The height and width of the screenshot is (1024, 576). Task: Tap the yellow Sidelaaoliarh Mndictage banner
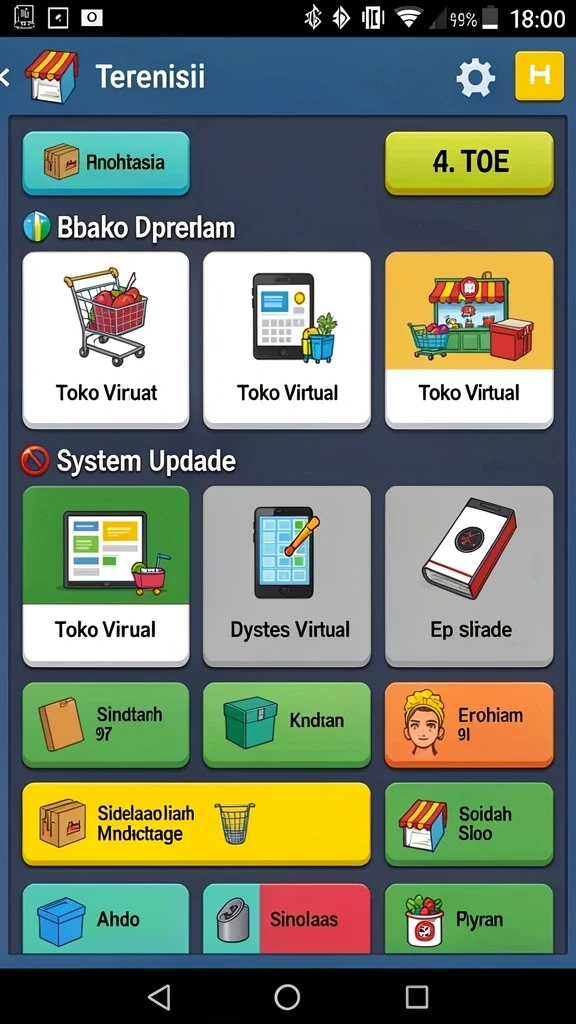pyautogui.click(x=197, y=824)
